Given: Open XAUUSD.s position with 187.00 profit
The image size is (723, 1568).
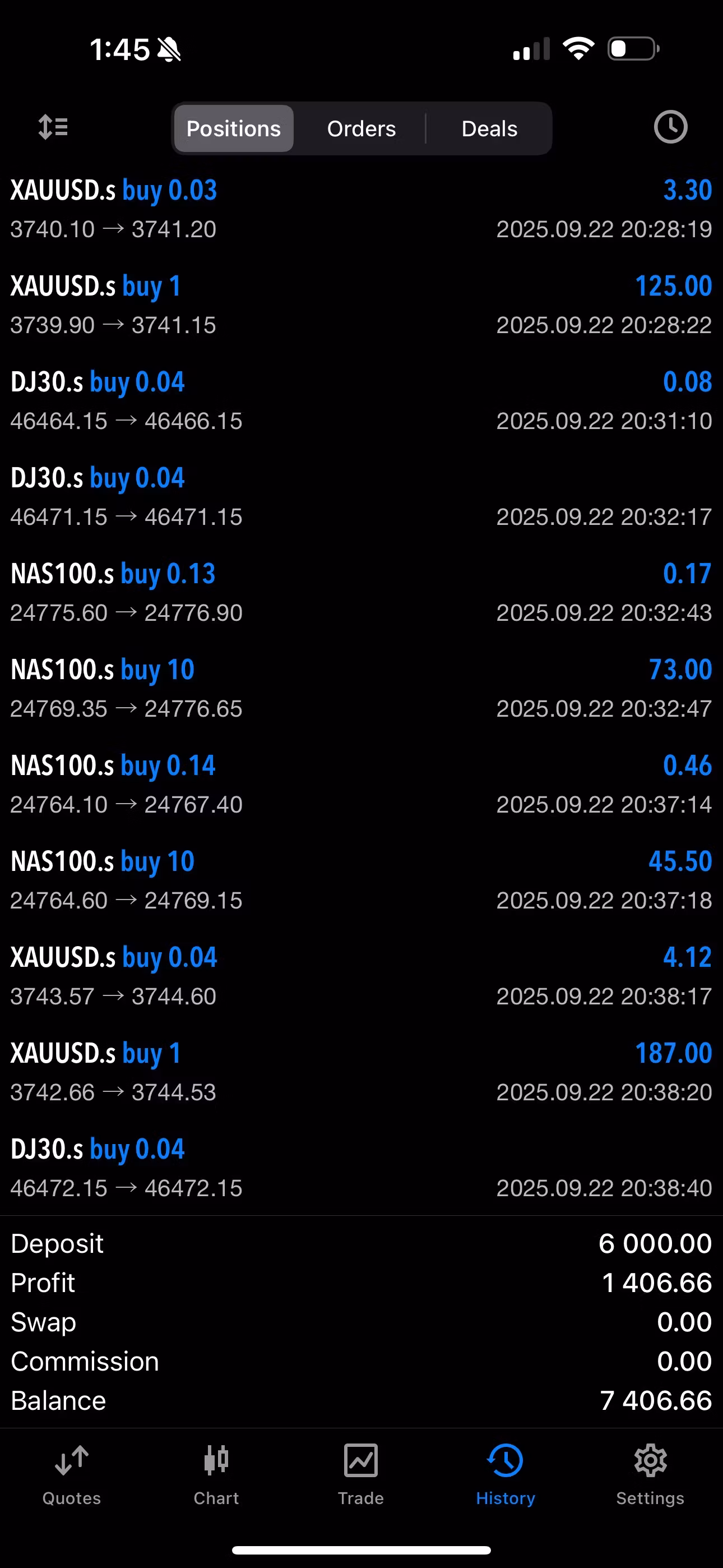Looking at the screenshot, I should tap(361, 1072).
